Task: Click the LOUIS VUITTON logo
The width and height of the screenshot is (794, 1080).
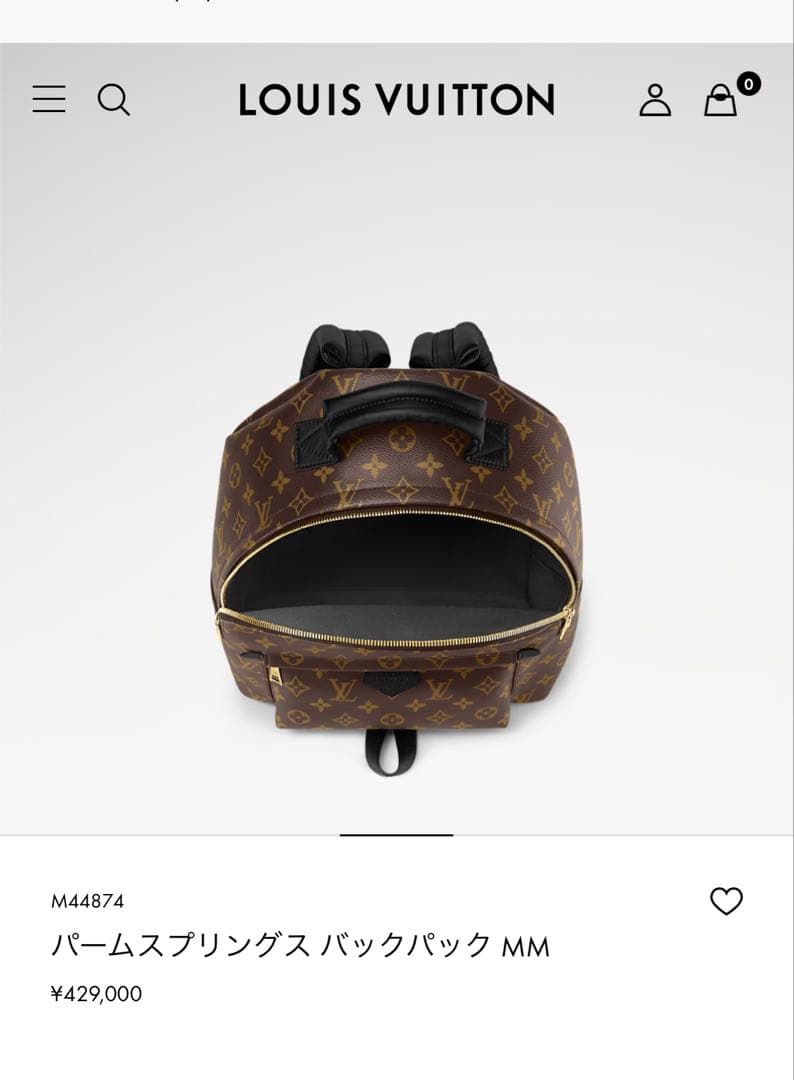Action: pos(397,100)
